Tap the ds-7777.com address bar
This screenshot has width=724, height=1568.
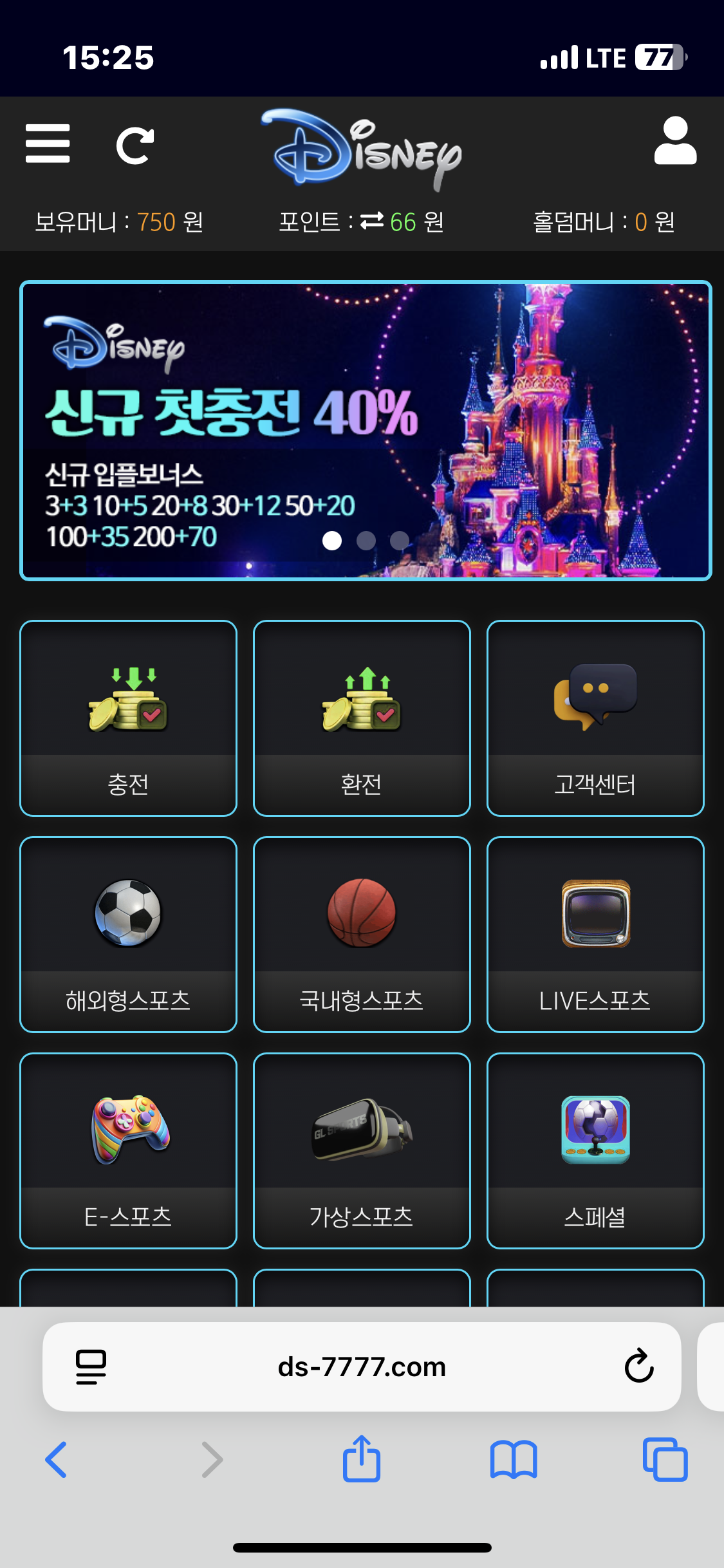[x=362, y=1367]
